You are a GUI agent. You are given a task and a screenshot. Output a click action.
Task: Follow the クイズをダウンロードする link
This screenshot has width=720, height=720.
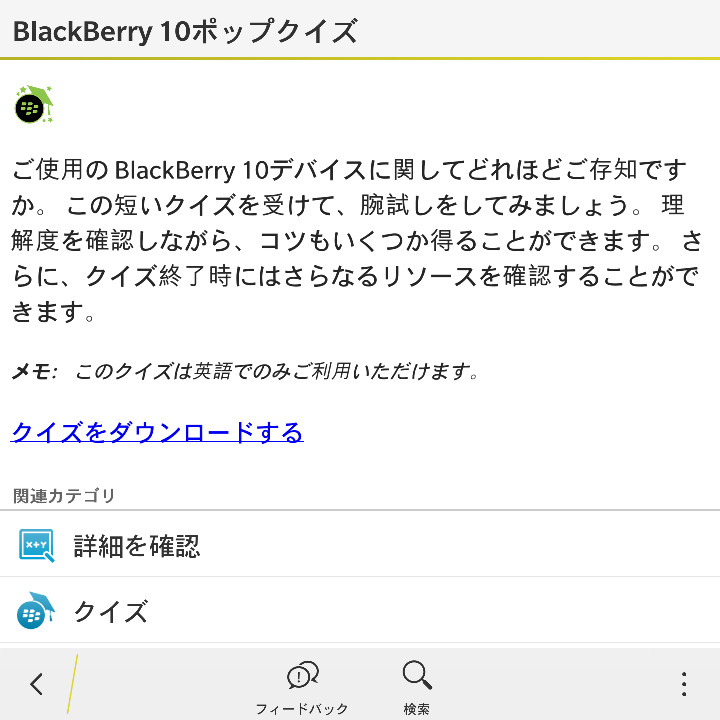click(157, 432)
